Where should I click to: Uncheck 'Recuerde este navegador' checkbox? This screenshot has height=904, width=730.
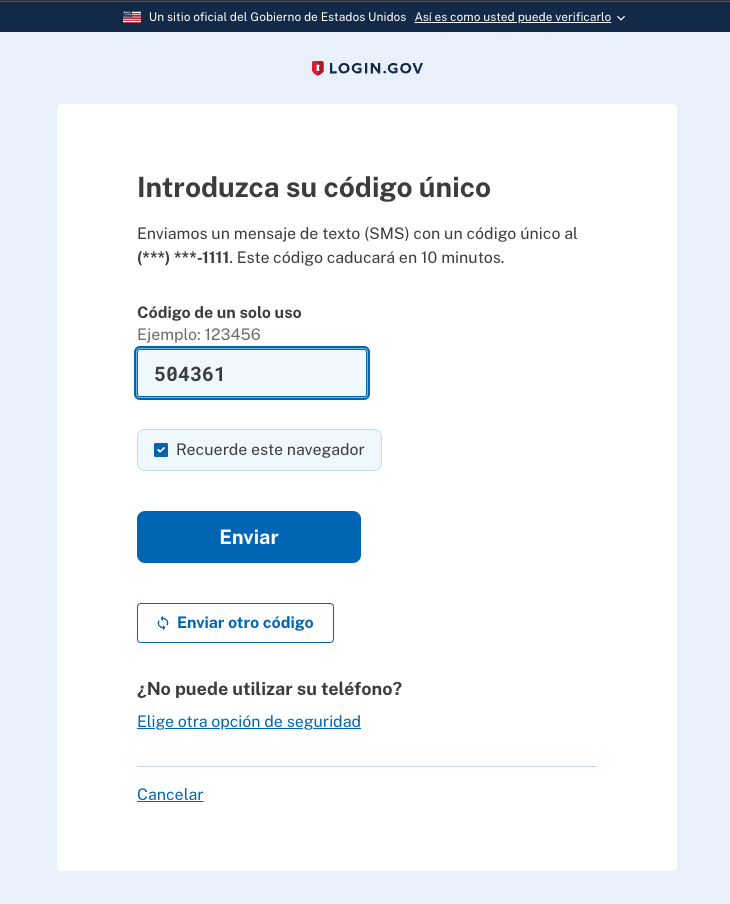pyautogui.click(x=161, y=450)
